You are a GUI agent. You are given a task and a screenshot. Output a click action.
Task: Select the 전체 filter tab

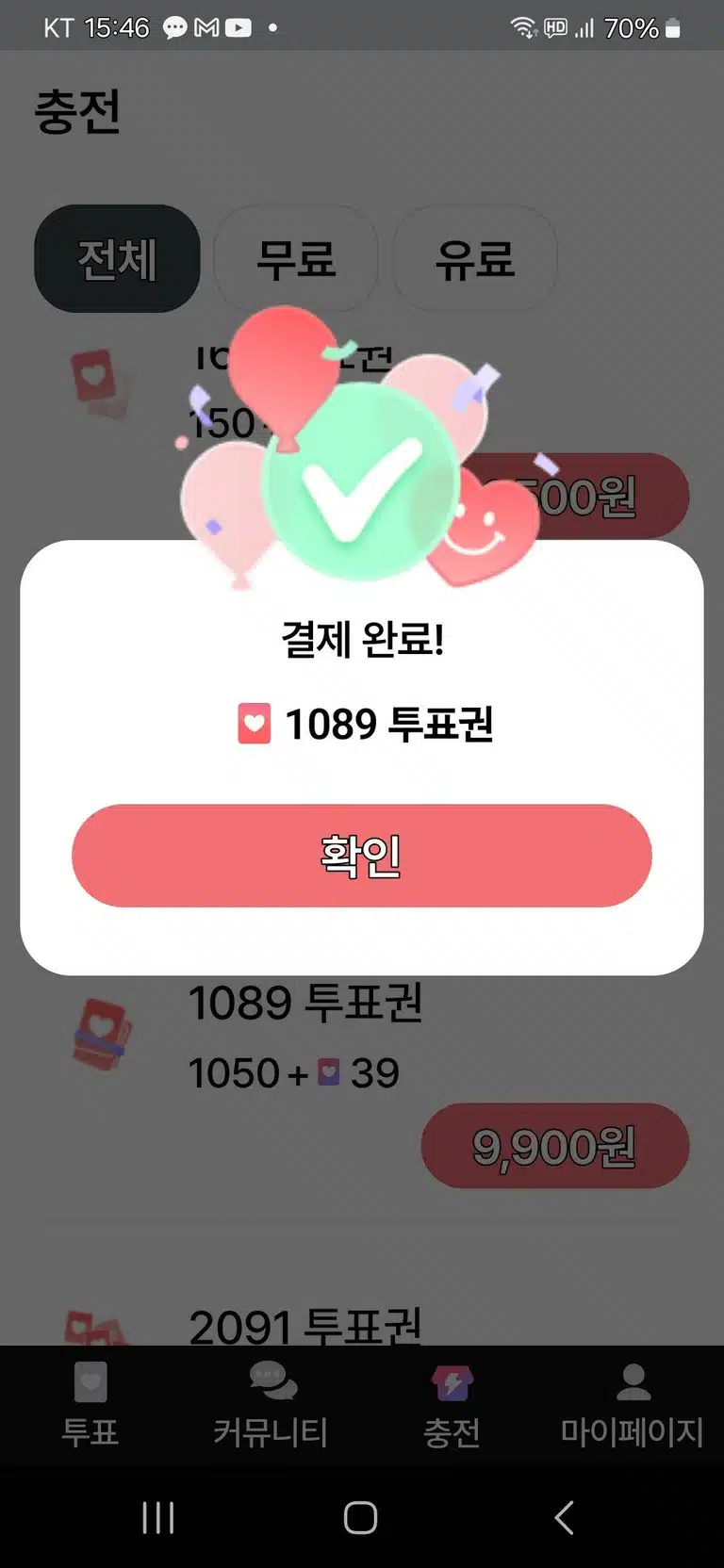[117, 258]
